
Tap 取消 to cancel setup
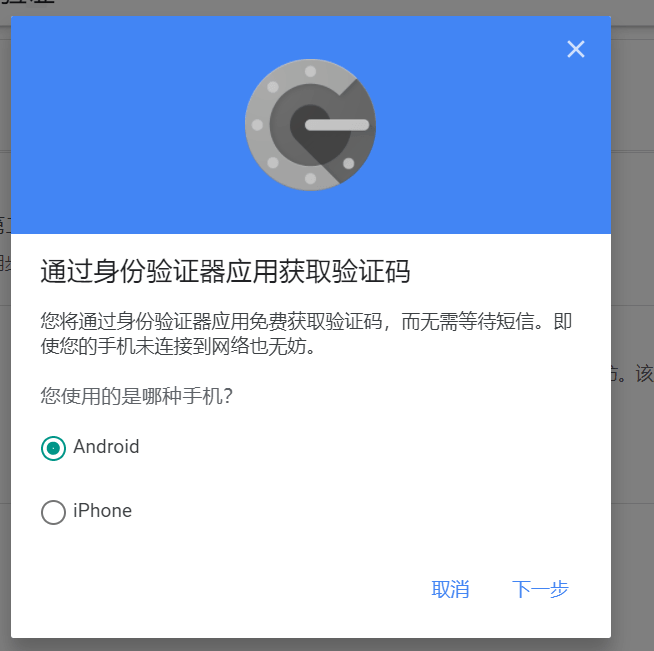450,589
